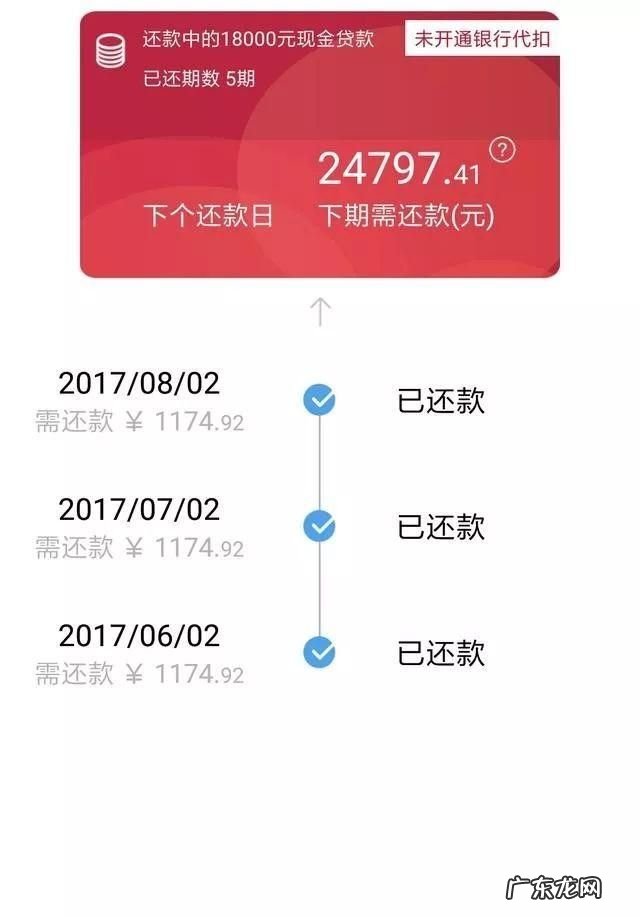Open the question mark help icon
The image size is (640, 917).
504,151
